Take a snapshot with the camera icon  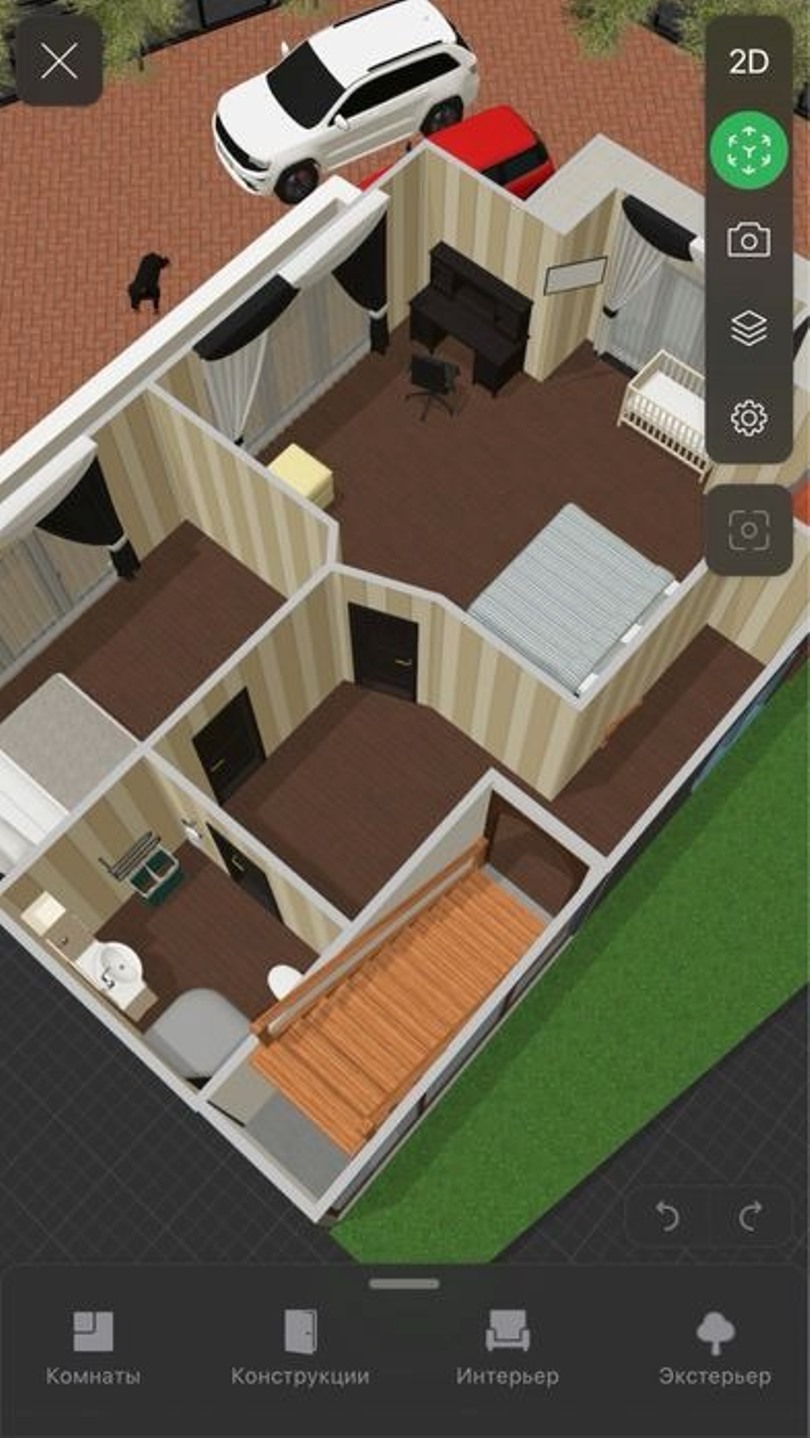pos(748,240)
